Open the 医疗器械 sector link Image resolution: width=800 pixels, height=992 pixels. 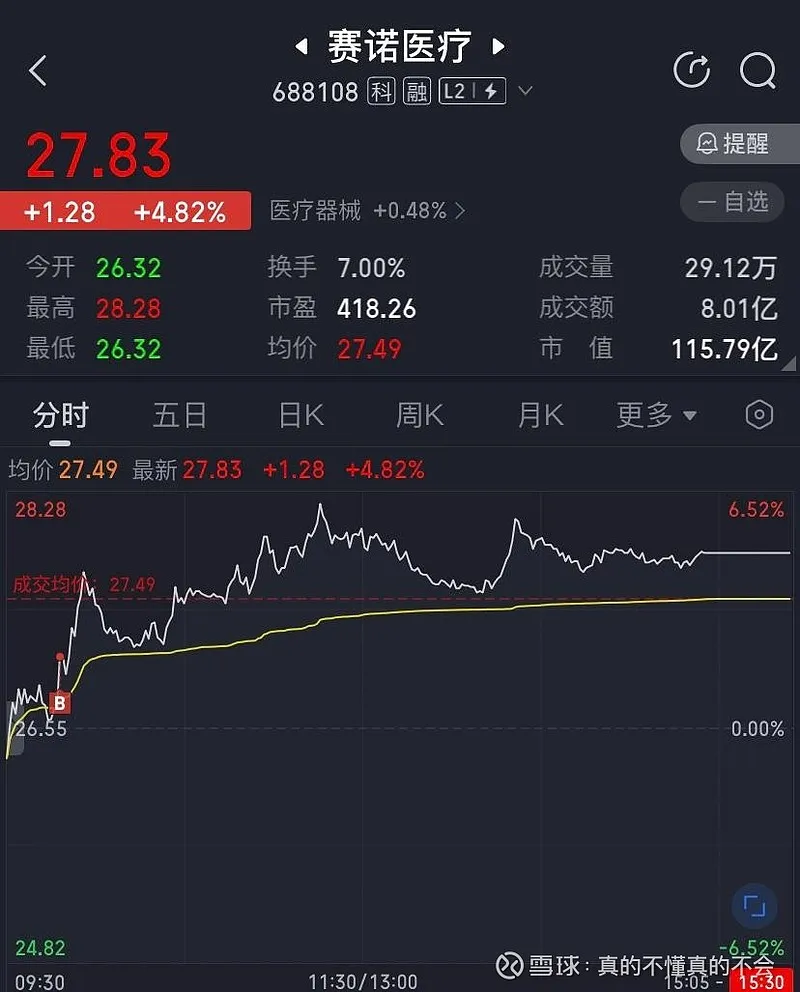tap(366, 211)
